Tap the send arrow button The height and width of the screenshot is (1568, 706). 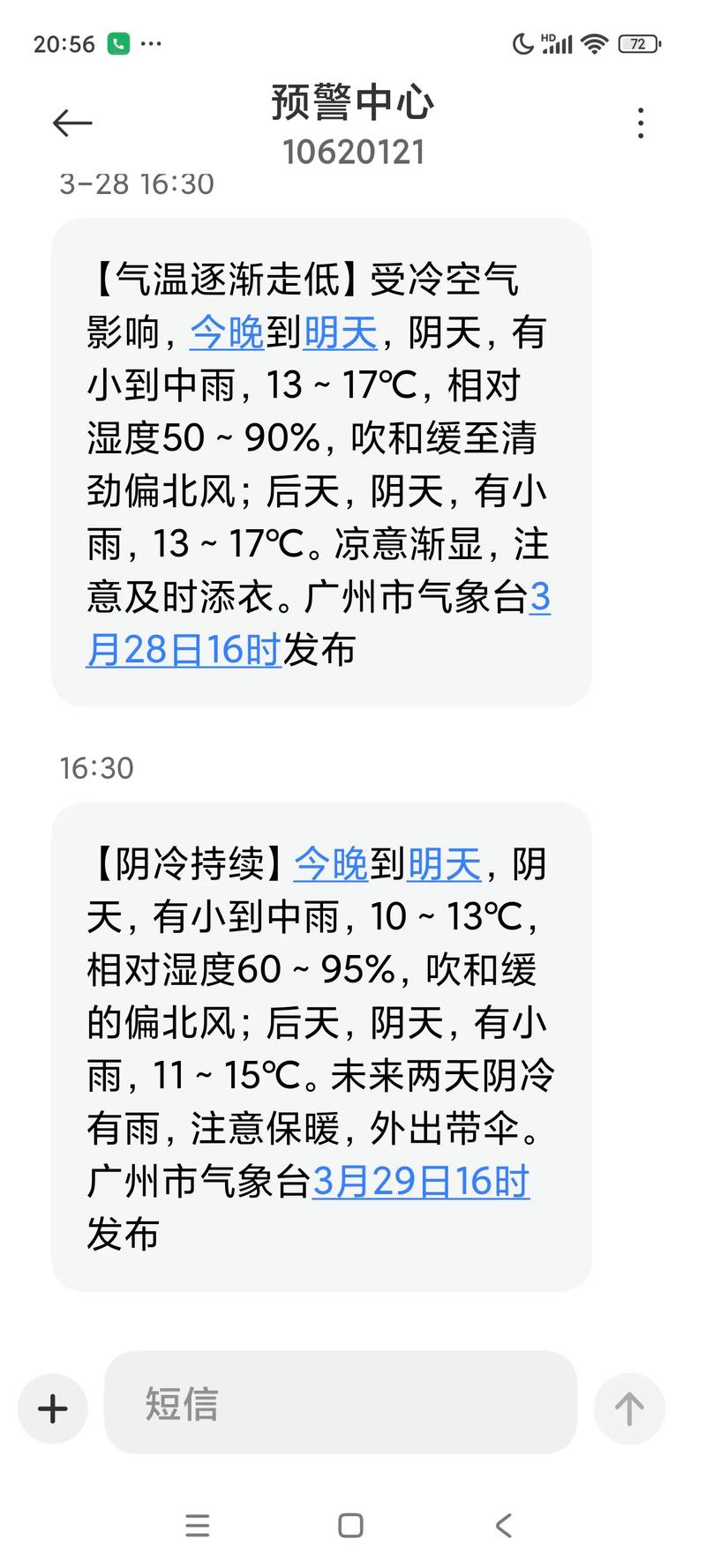628,1407
